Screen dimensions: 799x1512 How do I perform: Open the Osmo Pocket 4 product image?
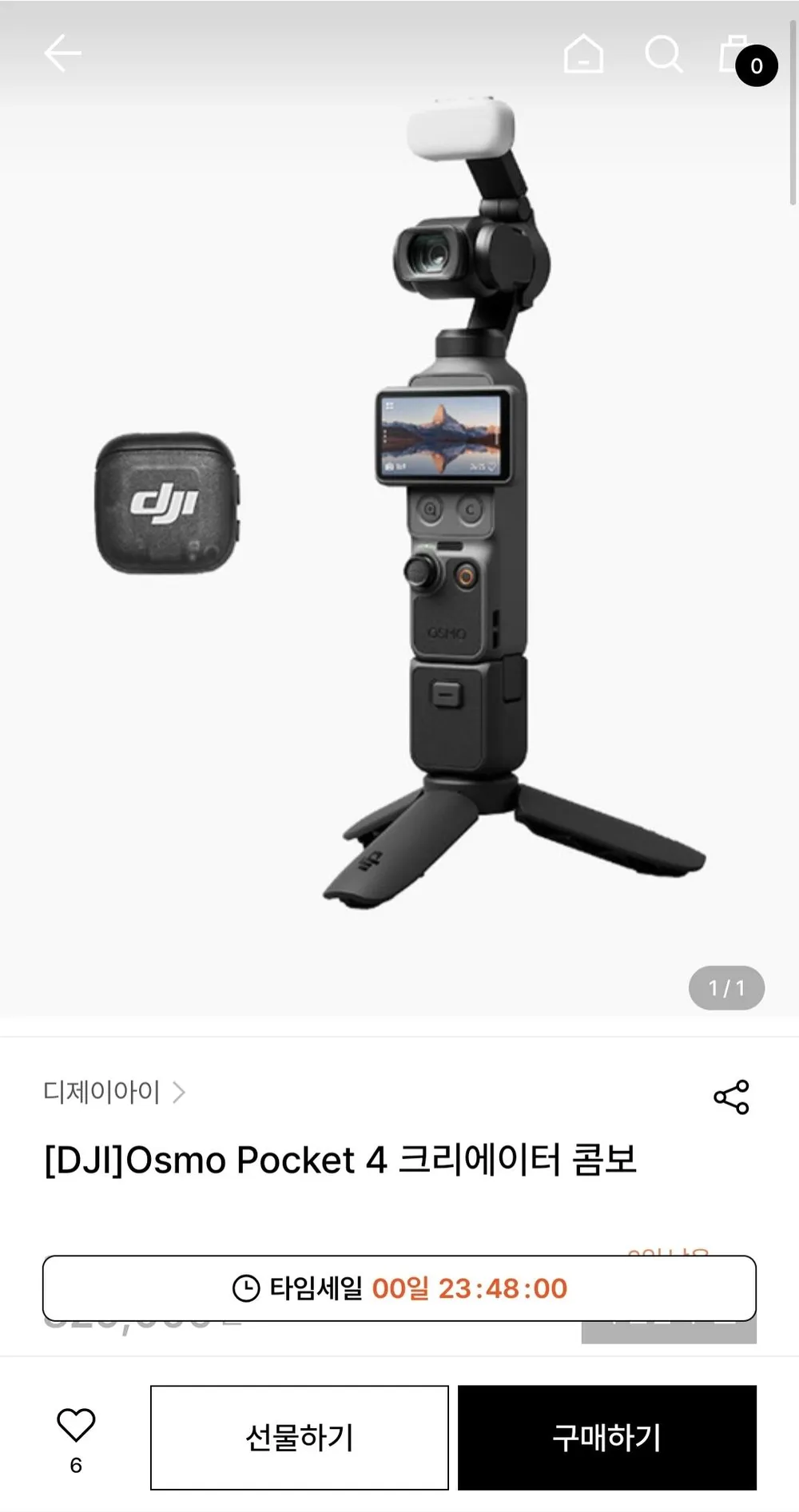click(399, 511)
